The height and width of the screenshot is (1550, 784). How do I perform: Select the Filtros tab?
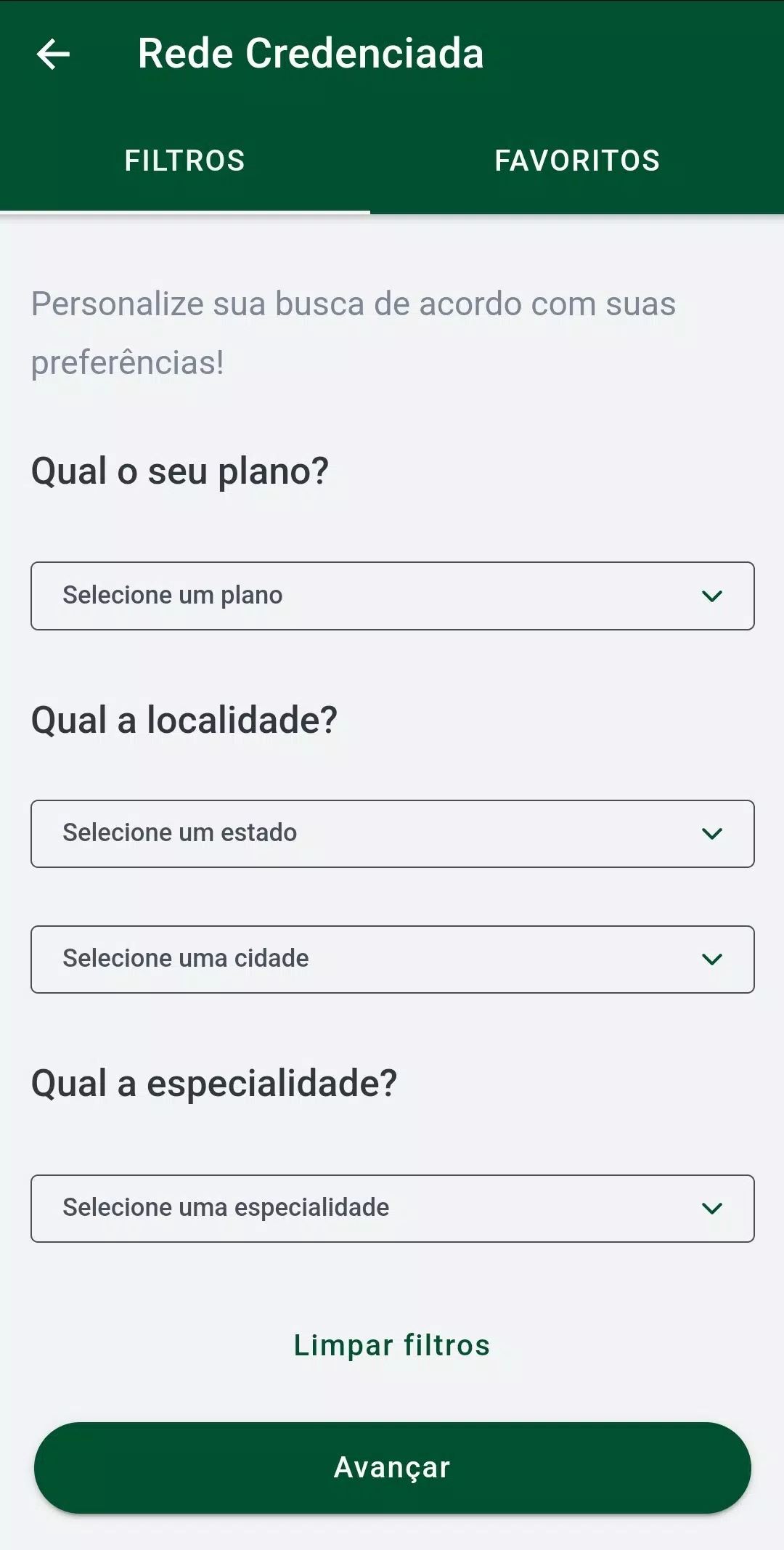(x=185, y=161)
